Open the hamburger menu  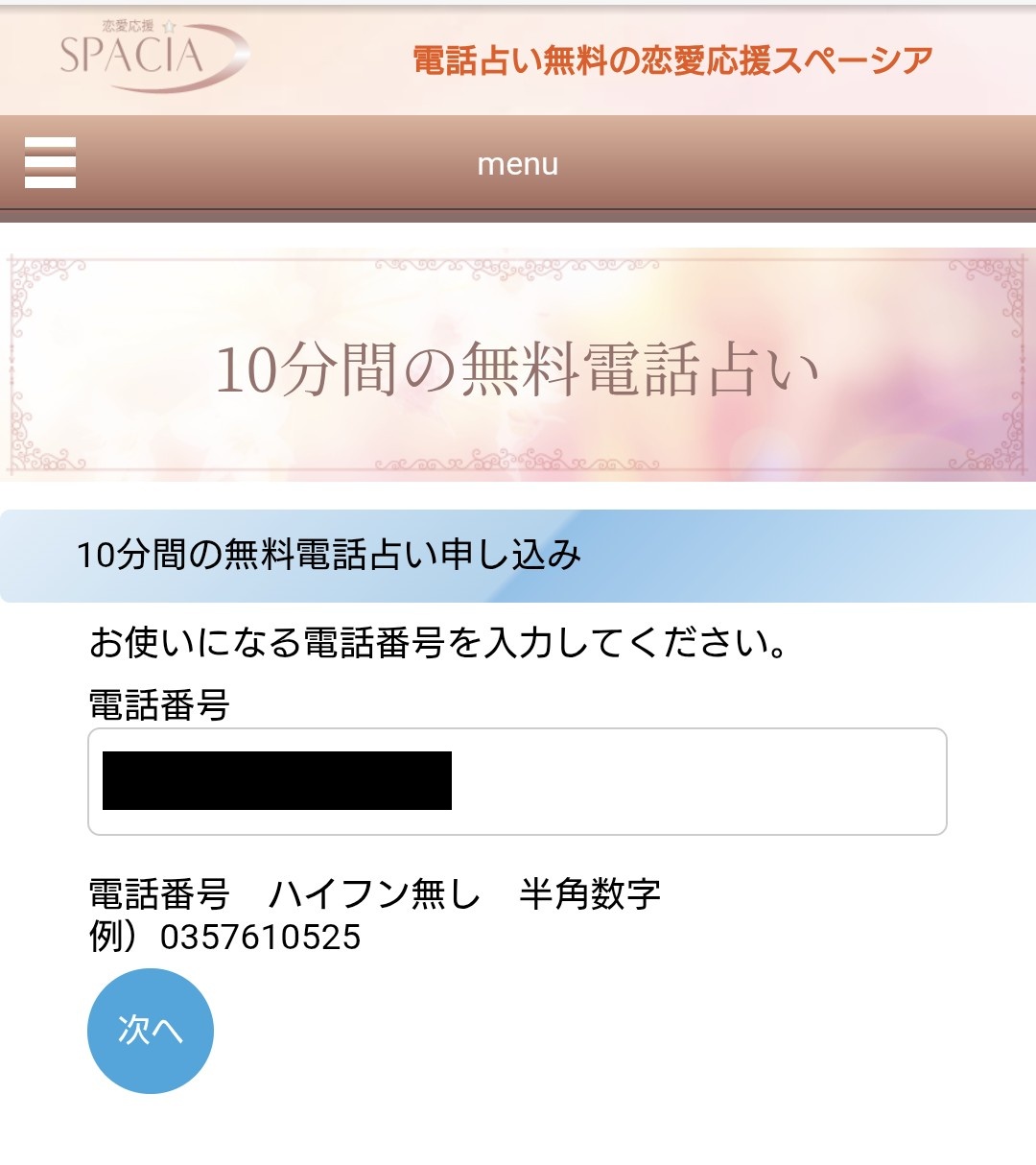tap(50, 162)
